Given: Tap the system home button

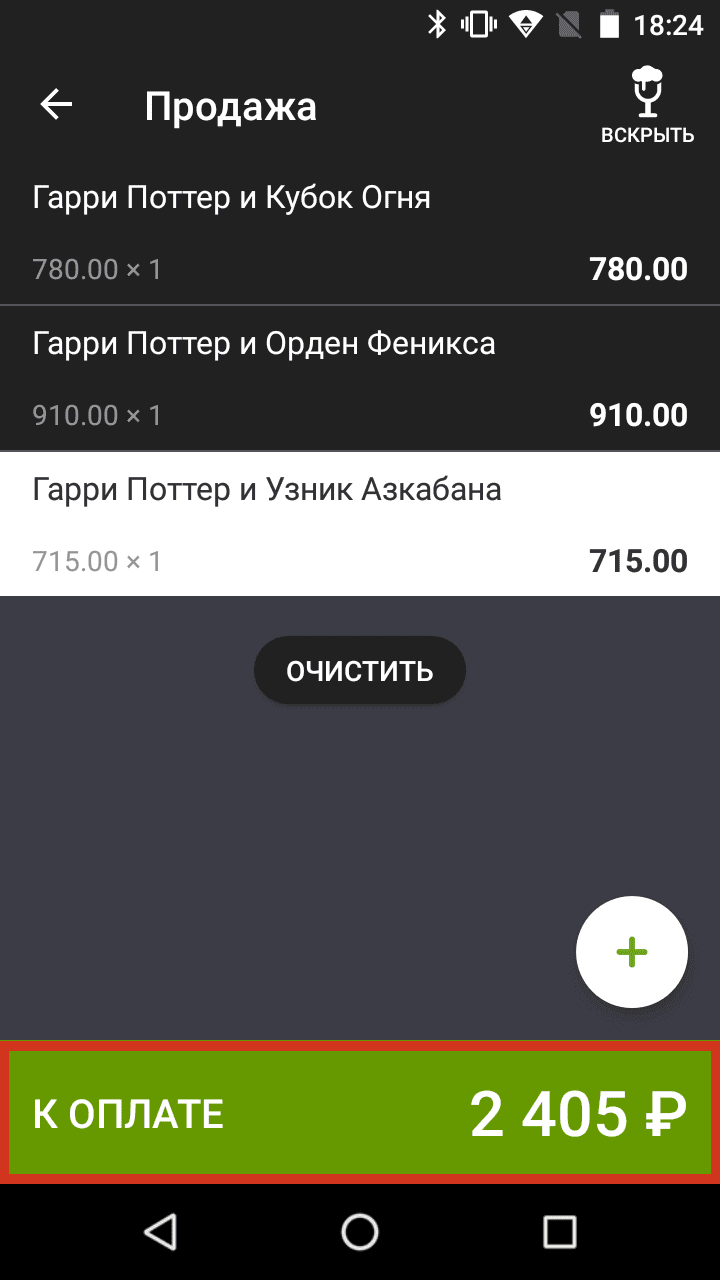Looking at the screenshot, I should 360,1231.
